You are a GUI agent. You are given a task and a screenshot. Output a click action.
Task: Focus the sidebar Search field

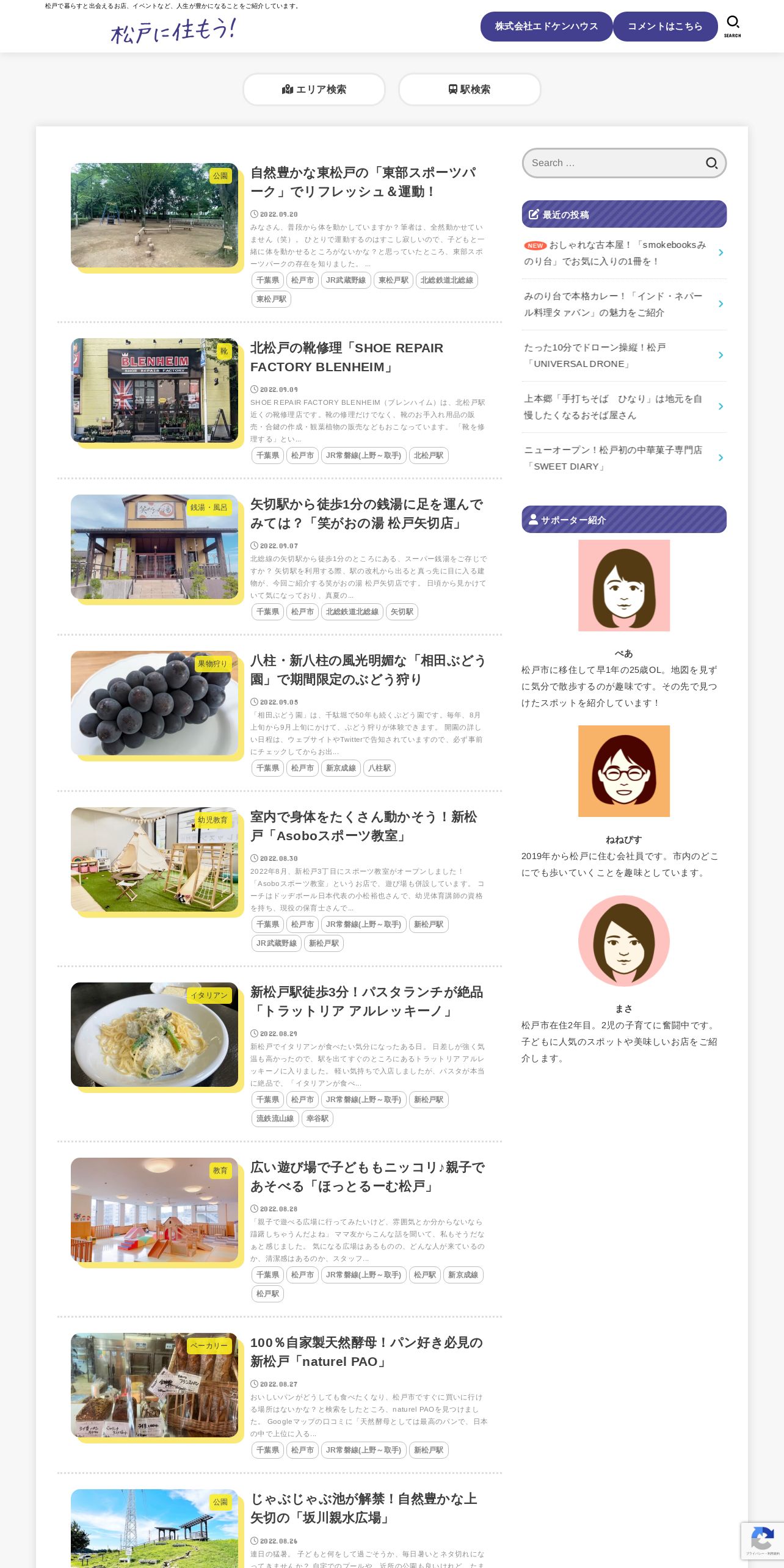coord(611,163)
